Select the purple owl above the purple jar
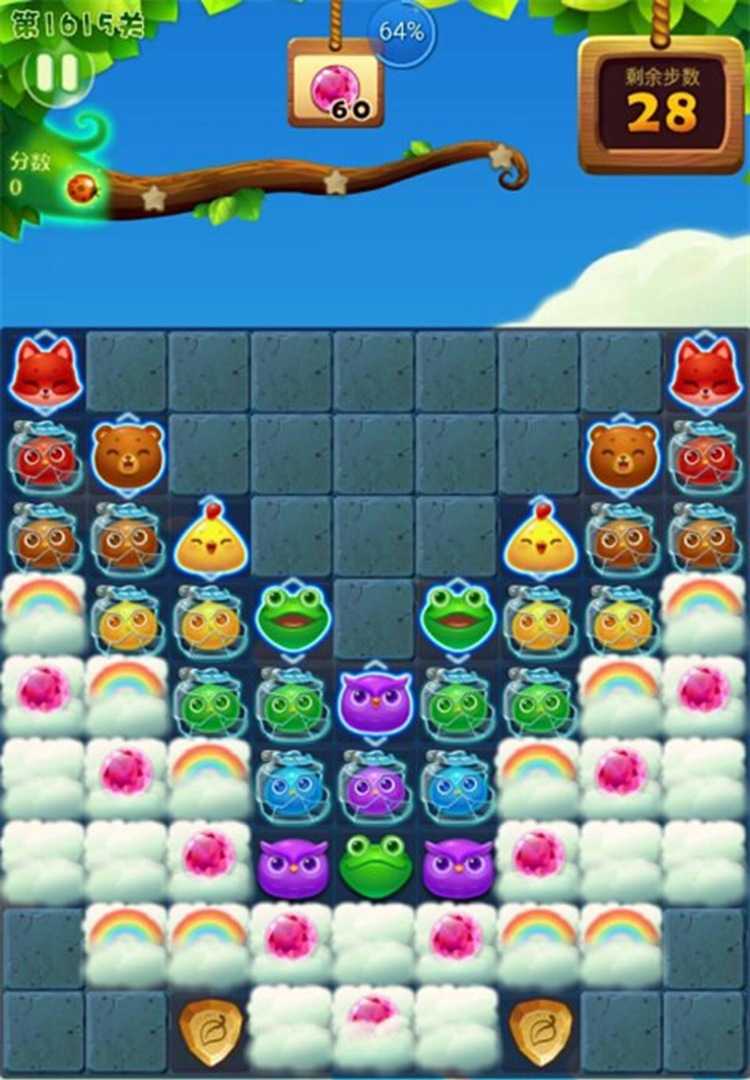The width and height of the screenshot is (750, 1080). pyautogui.click(x=375, y=700)
